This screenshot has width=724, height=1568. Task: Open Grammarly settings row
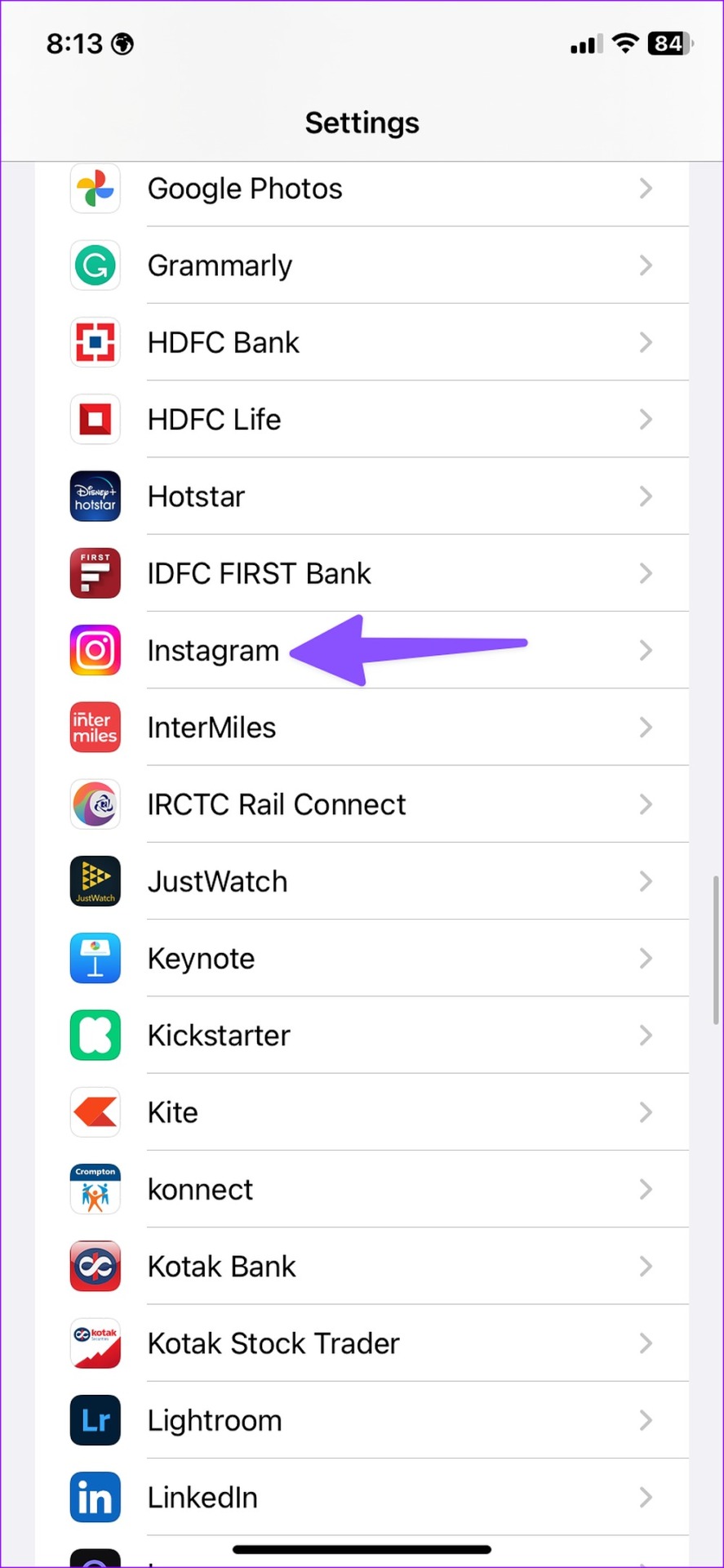362,265
